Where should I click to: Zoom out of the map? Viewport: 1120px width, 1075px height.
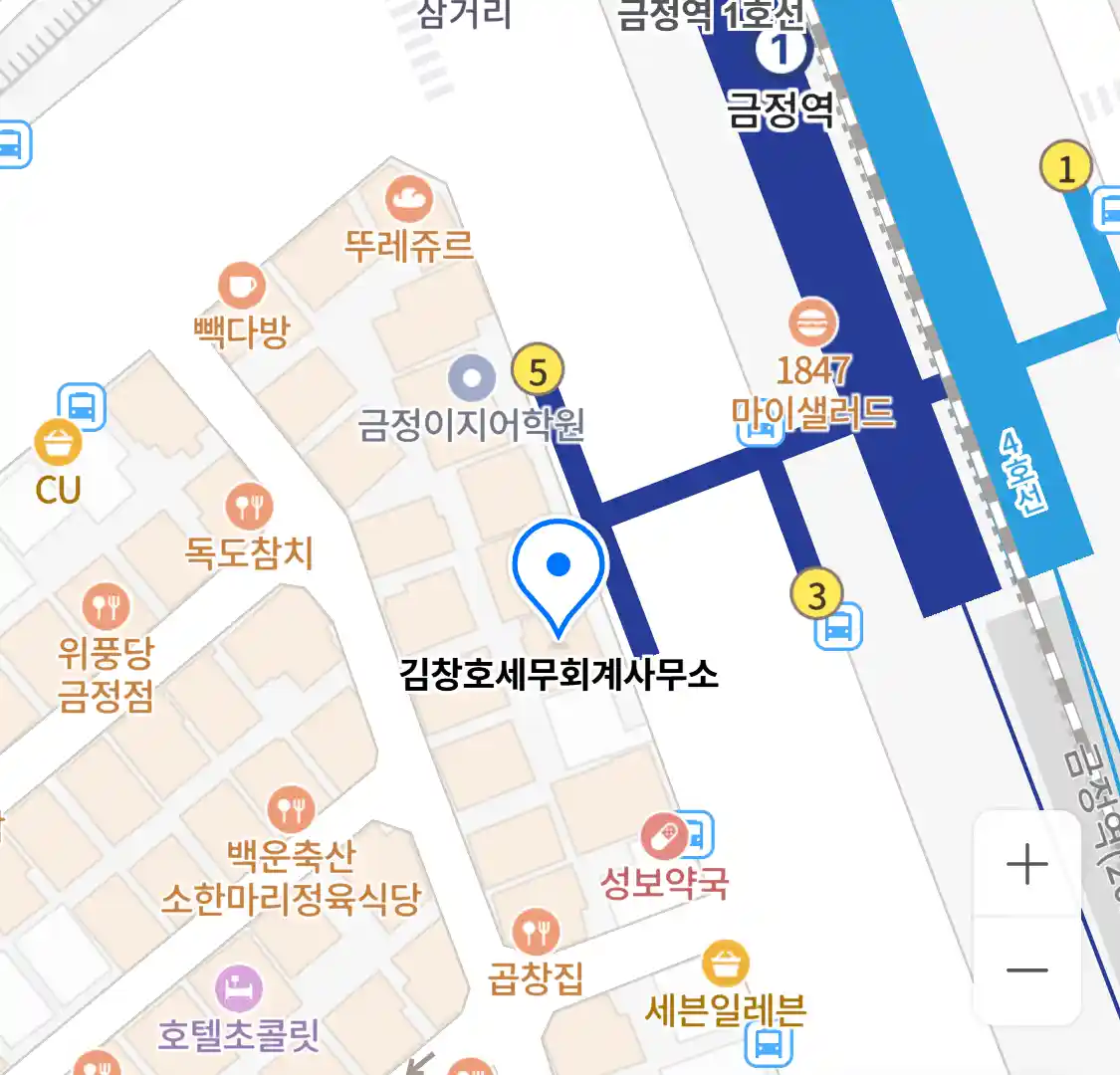[x=1026, y=970]
